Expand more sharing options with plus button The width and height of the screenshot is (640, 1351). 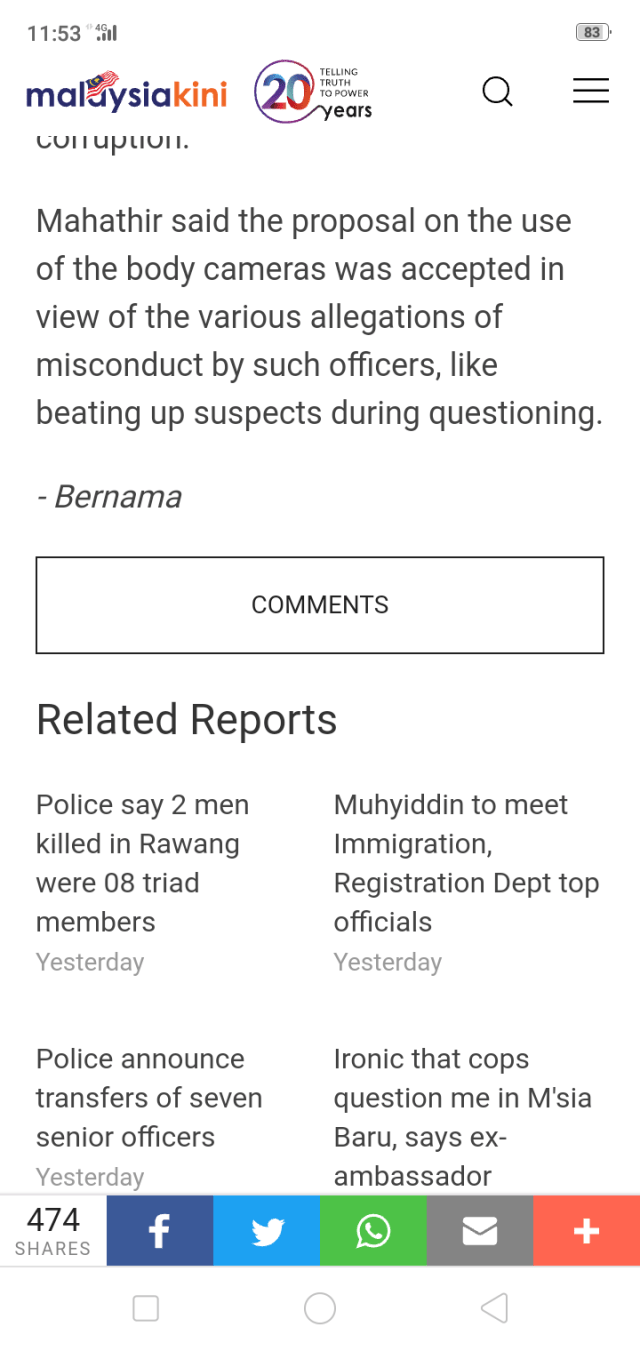(x=586, y=1231)
